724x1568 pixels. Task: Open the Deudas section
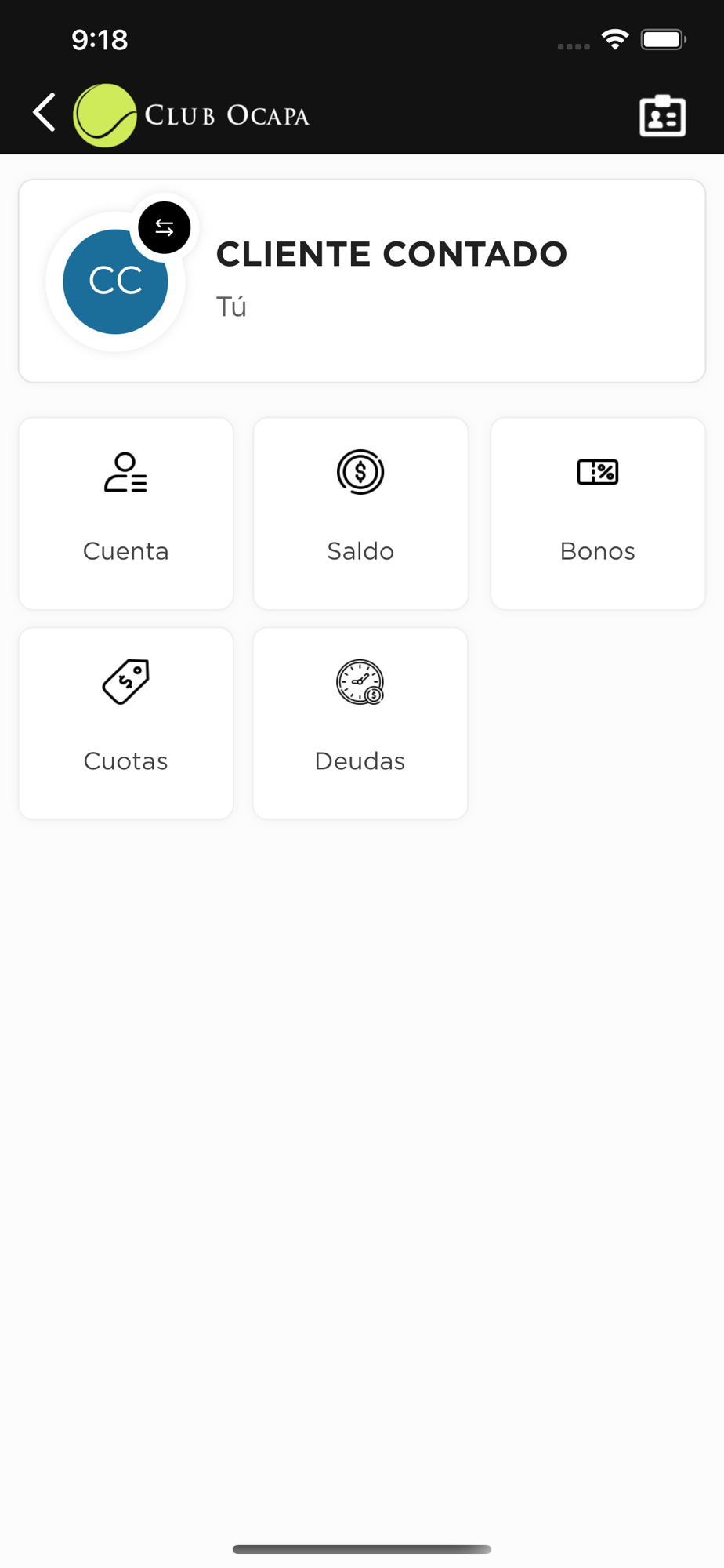click(x=360, y=723)
